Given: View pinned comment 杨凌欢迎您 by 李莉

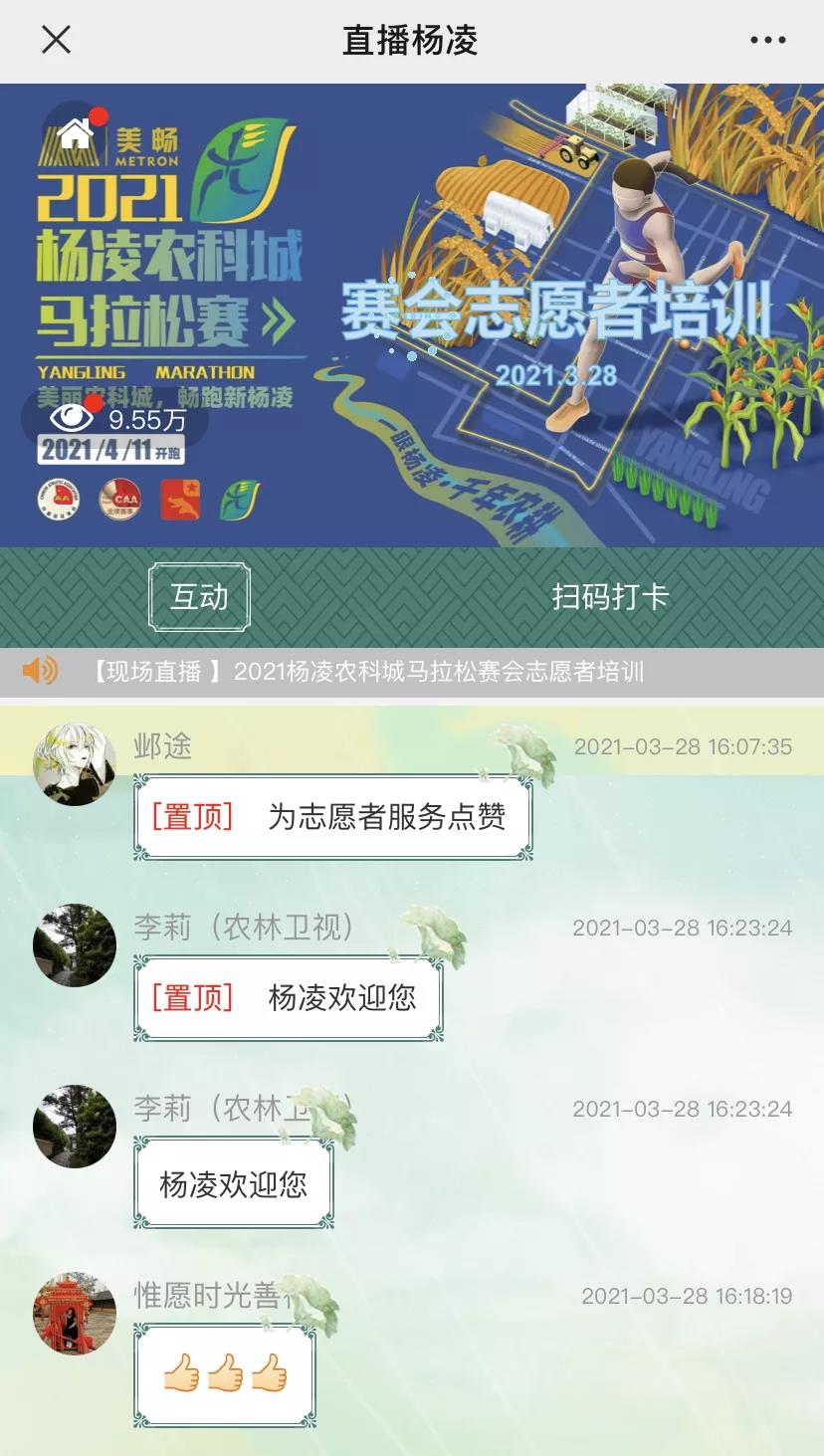Looking at the screenshot, I should (x=289, y=998).
